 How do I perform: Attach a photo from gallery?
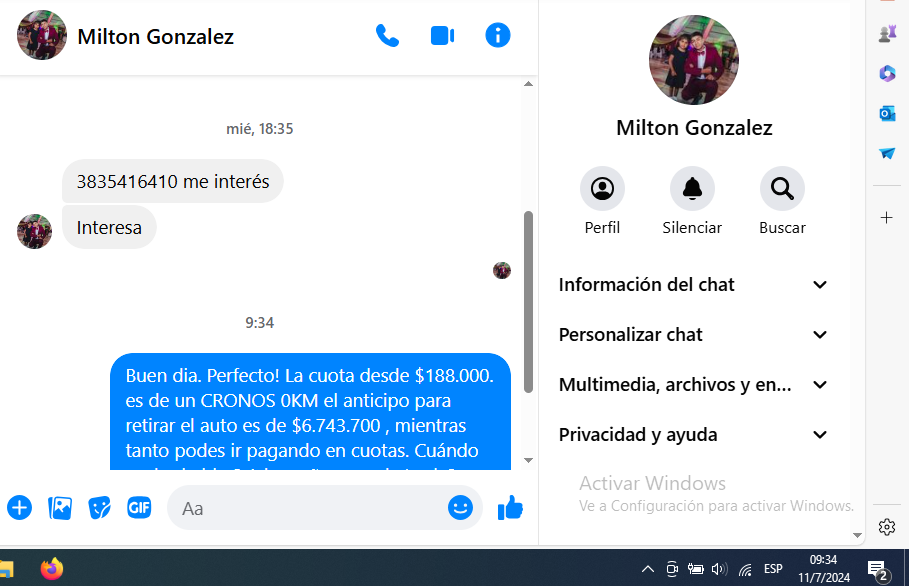60,508
